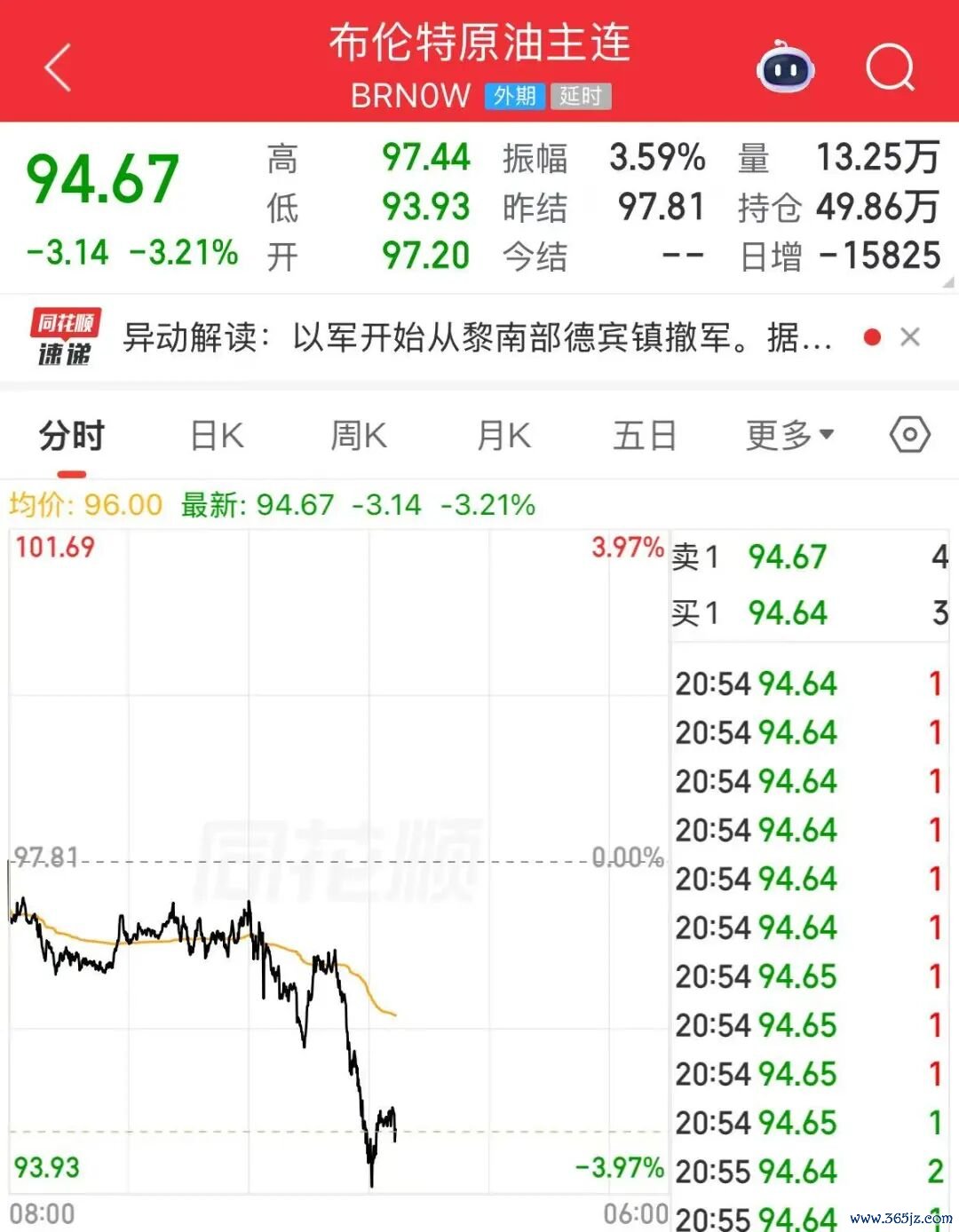Switch to the 五日 tab
This screenshot has height=1232, width=959.
pyautogui.click(x=645, y=437)
